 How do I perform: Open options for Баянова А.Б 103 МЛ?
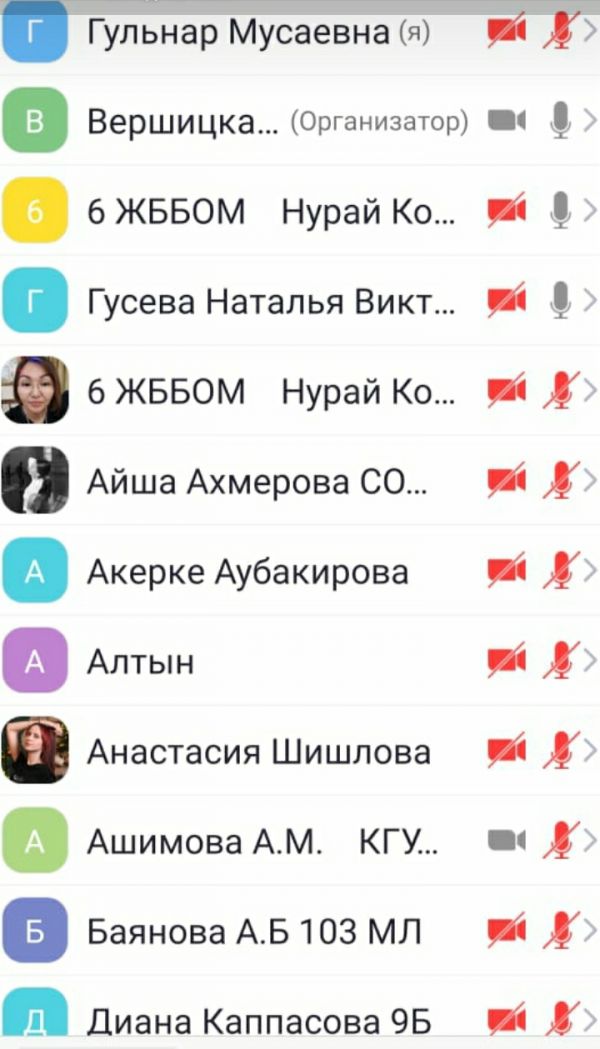(x=254, y=932)
